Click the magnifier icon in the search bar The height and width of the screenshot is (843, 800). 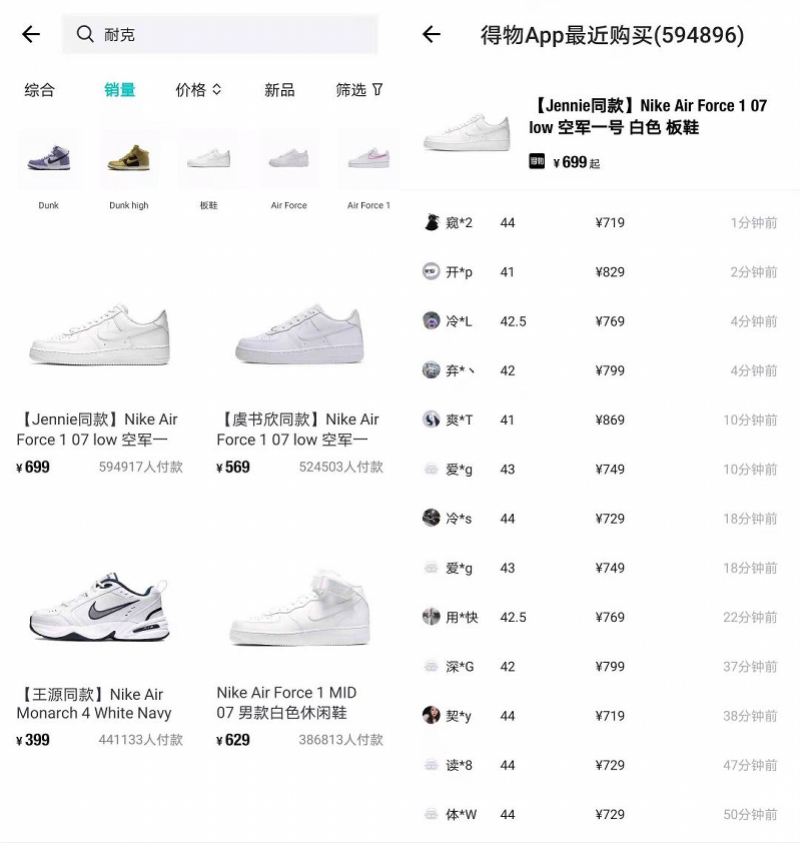point(85,34)
